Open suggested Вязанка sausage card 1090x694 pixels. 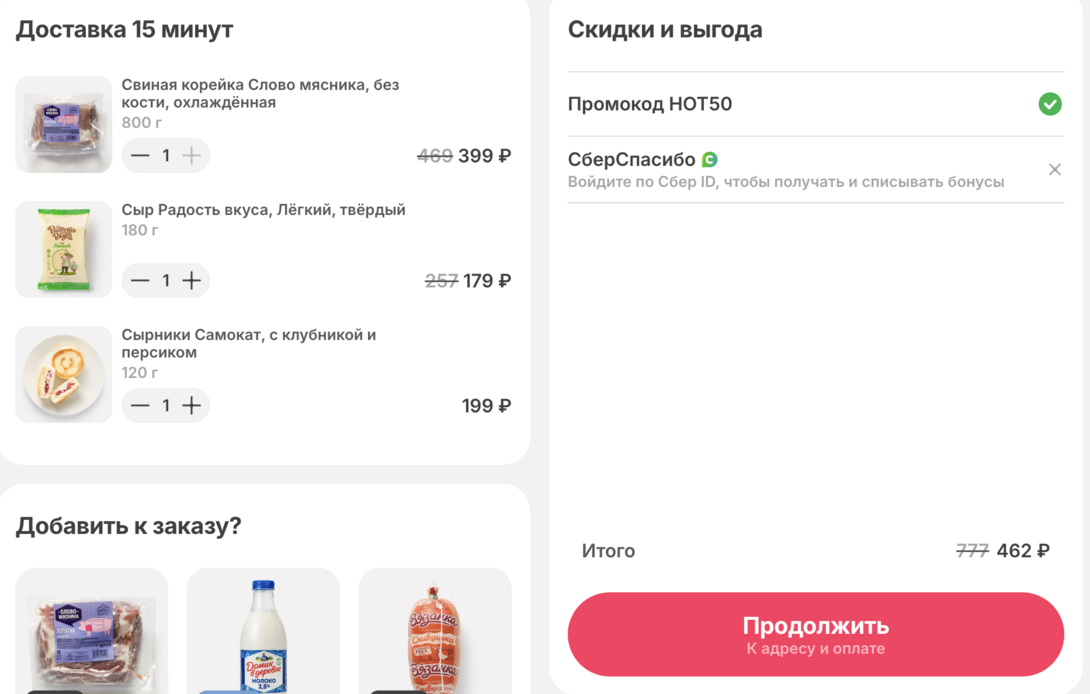tap(435, 632)
